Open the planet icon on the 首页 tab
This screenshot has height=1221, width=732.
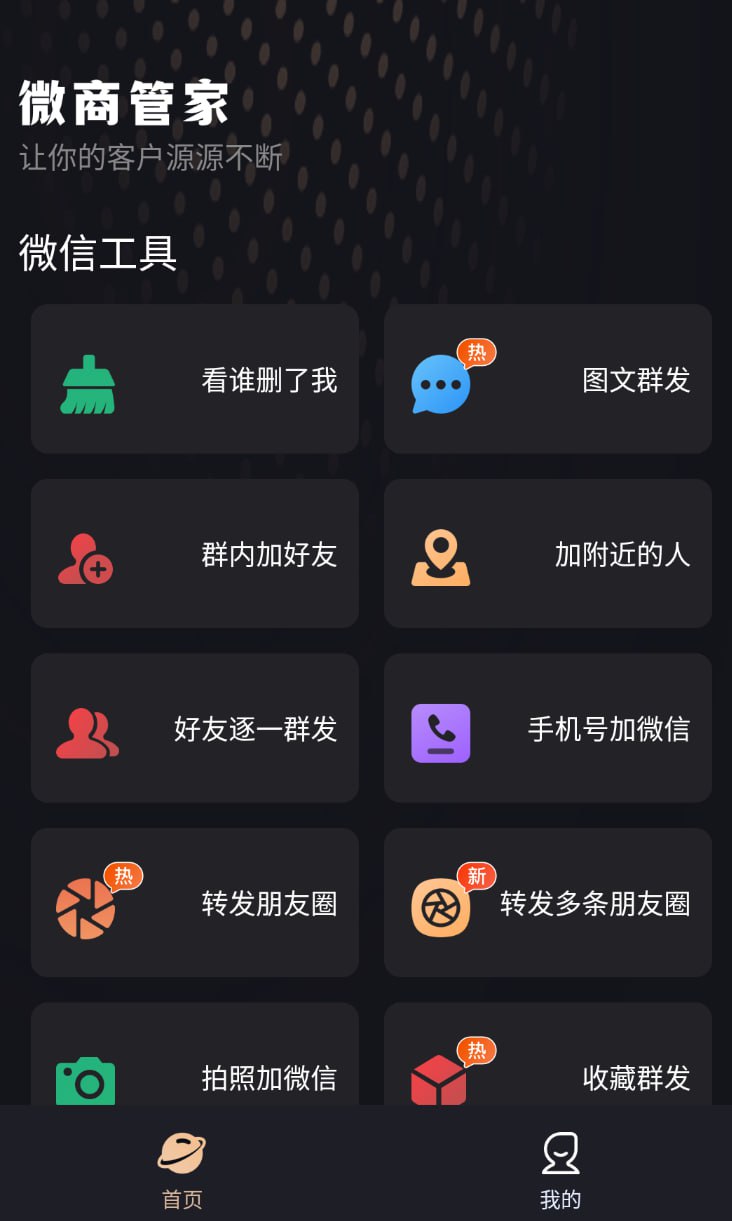click(180, 1152)
